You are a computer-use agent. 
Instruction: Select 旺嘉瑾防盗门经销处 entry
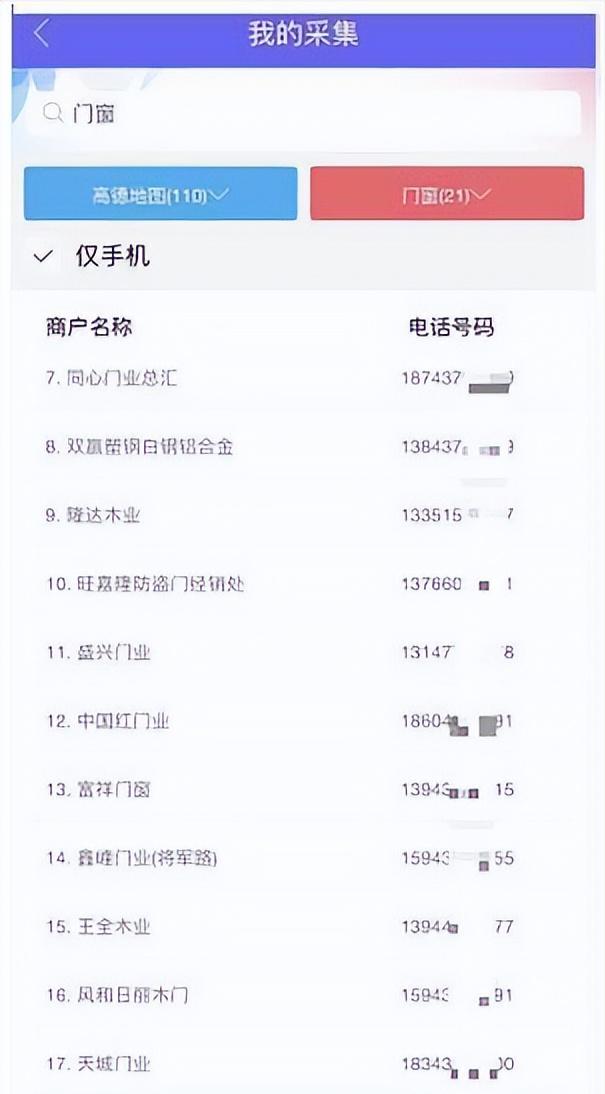[x=302, y=583]
